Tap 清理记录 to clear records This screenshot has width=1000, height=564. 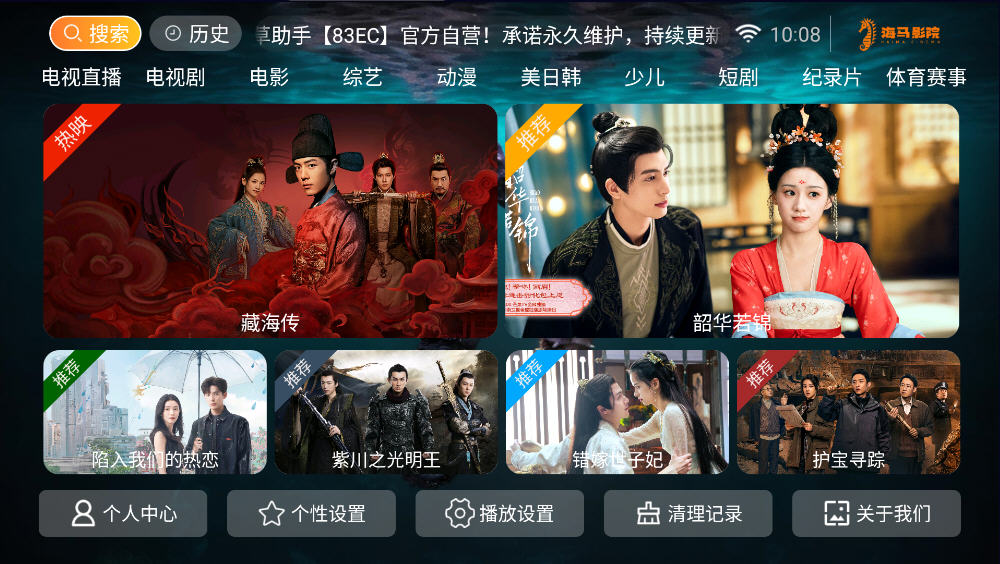click(688, 514)
